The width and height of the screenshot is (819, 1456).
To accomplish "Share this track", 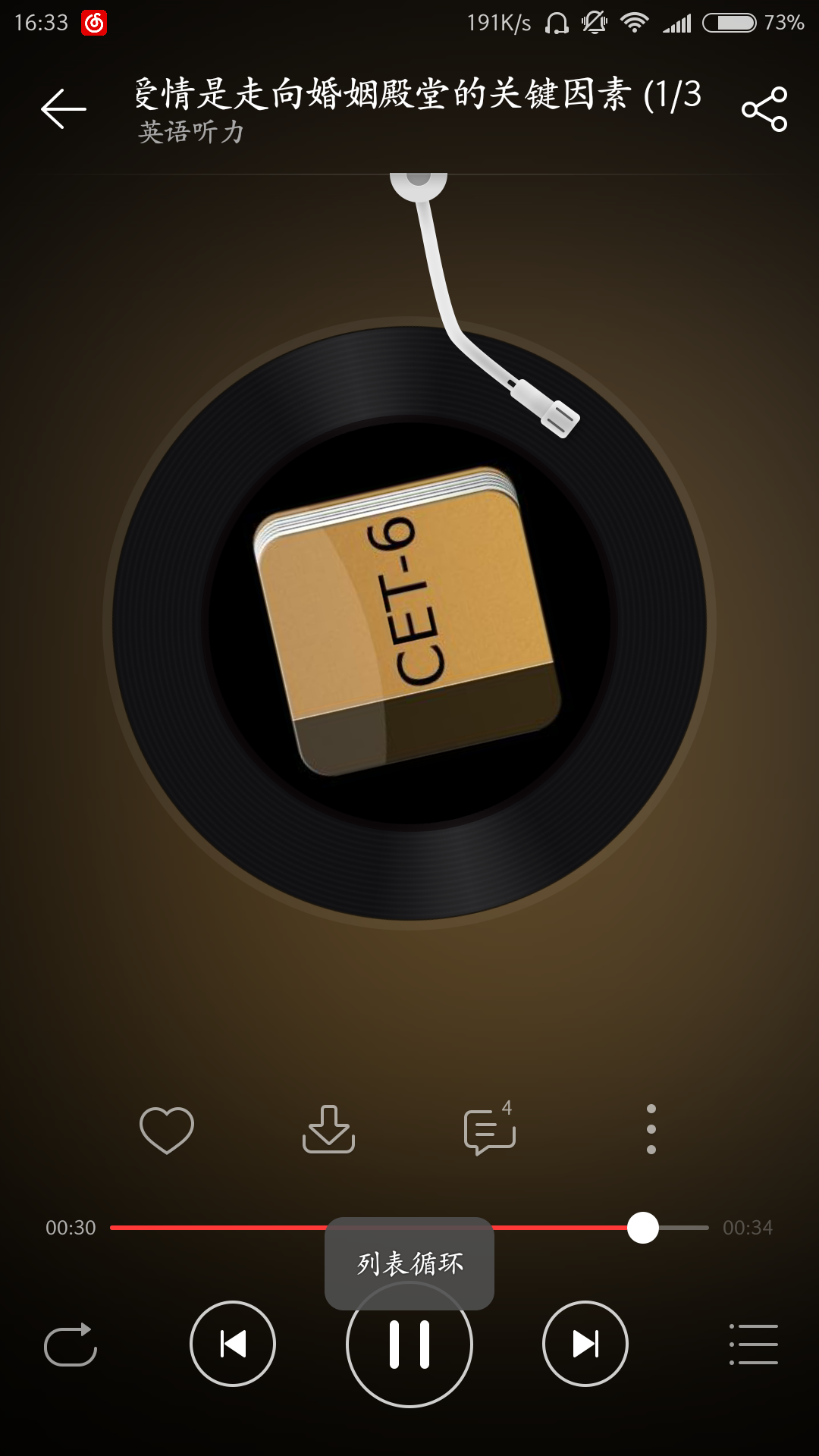I will point(764,109).
